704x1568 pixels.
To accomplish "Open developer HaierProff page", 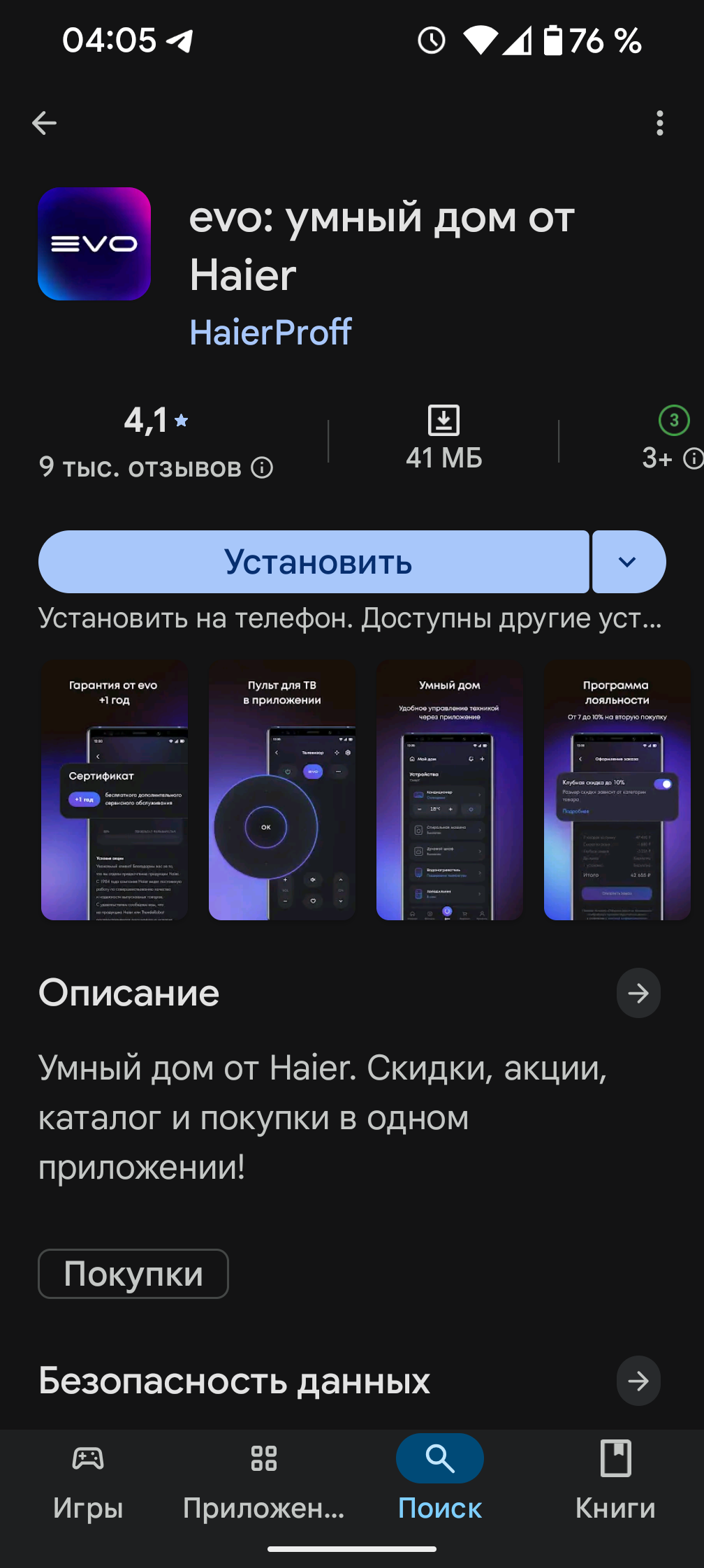I will pyautogui.click(x=270, y=332).
